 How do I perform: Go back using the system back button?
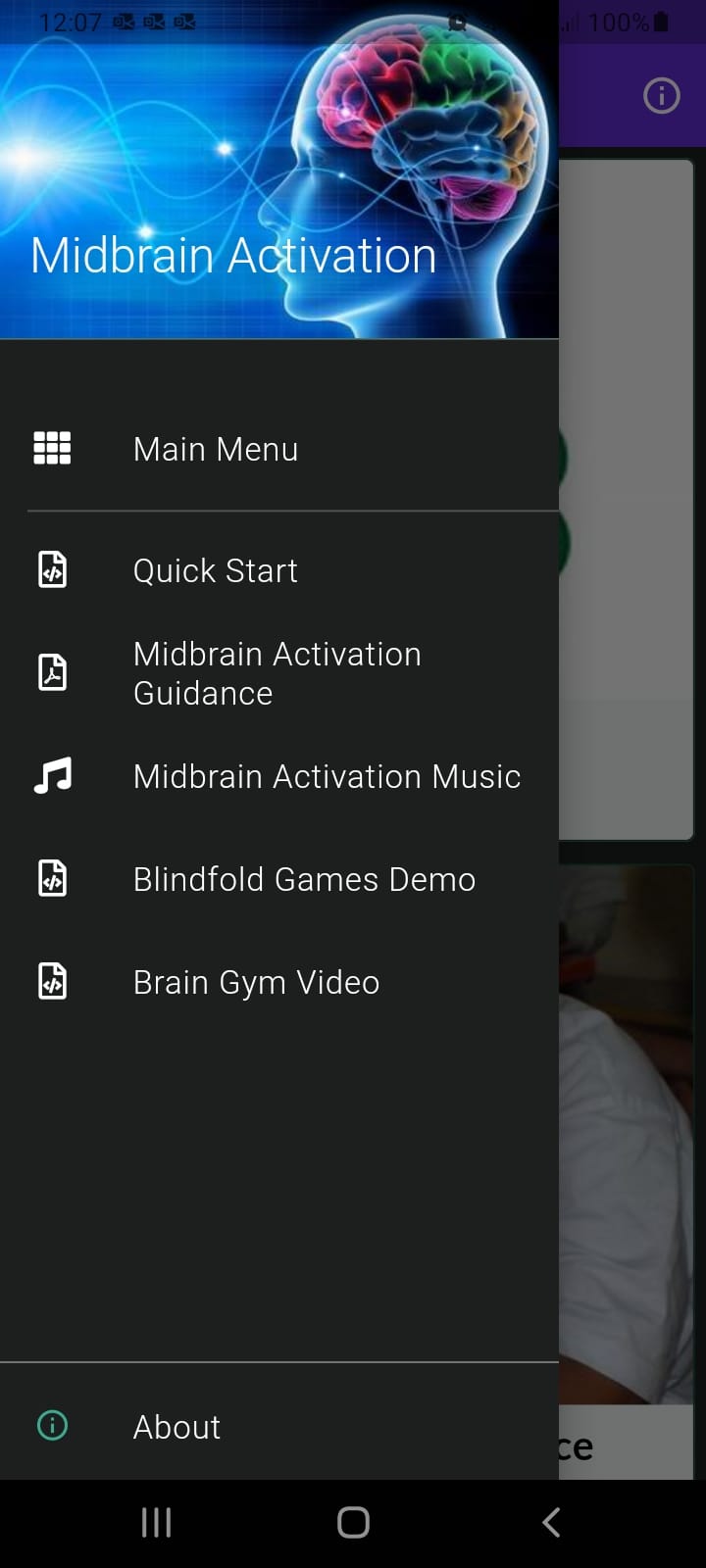[551, 1522]
